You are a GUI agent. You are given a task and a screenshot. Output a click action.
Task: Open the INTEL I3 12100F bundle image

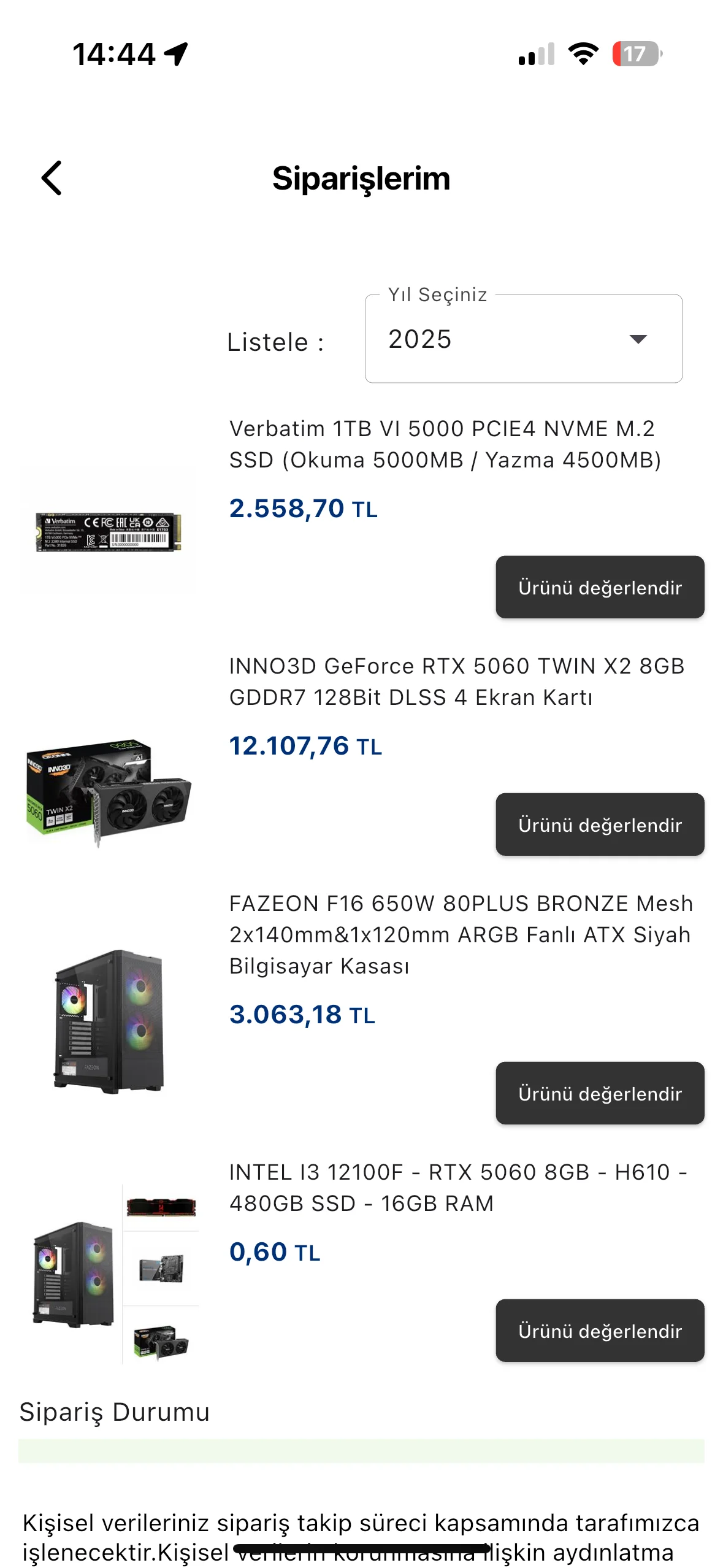point(108,1274)
